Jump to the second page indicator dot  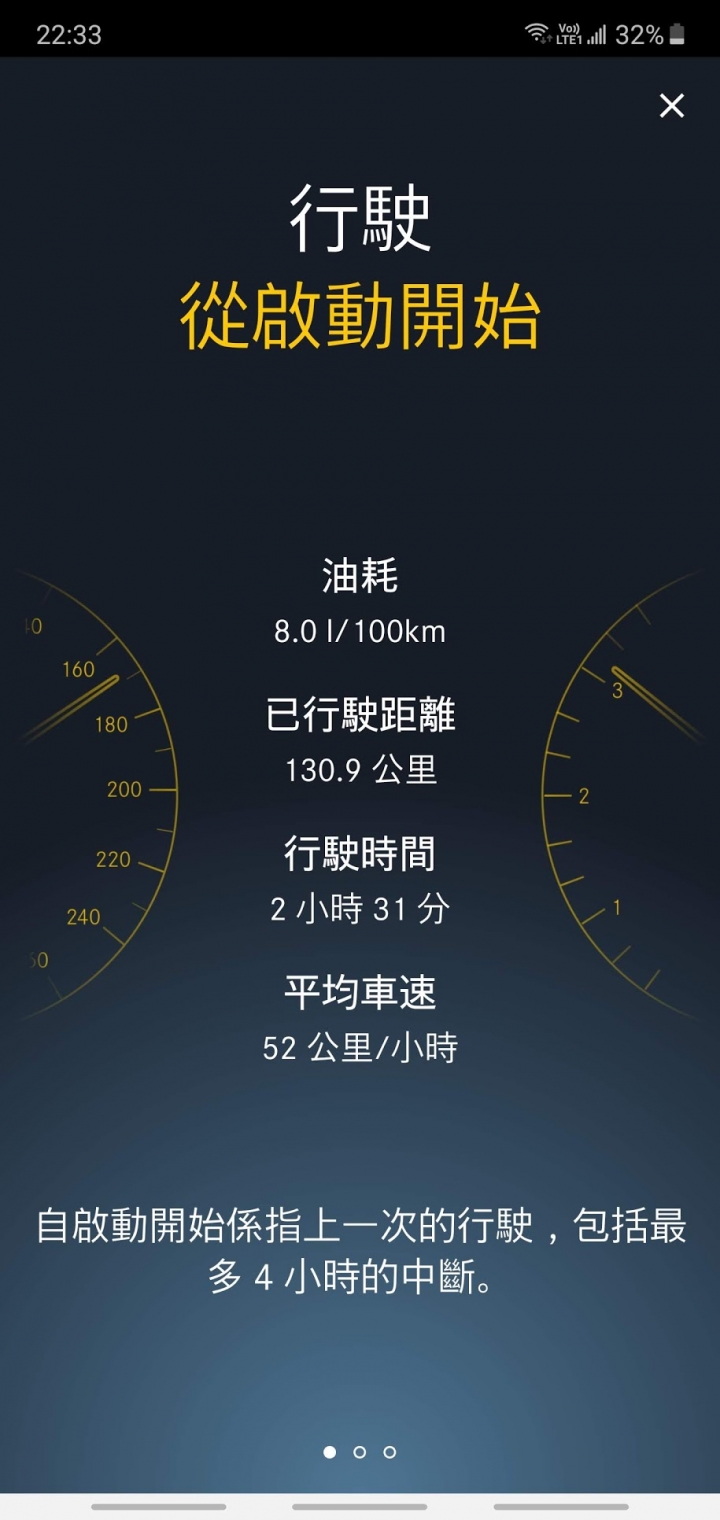pos(360,1452)
